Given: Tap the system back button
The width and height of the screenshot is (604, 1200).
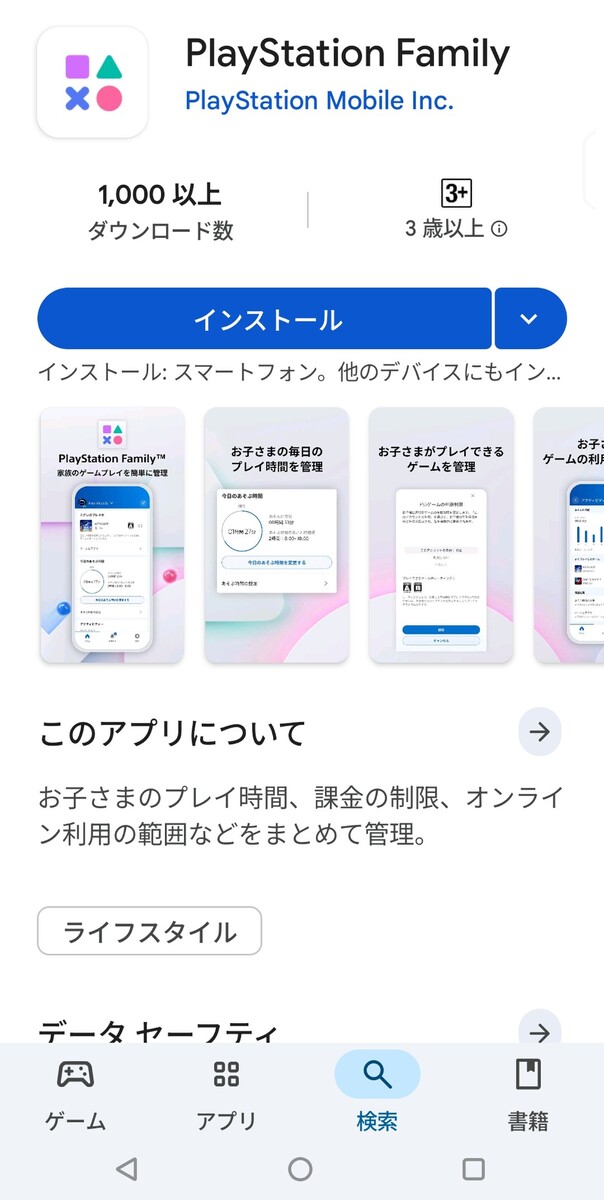Looking at the screenshot, I should click(126, 1169).
